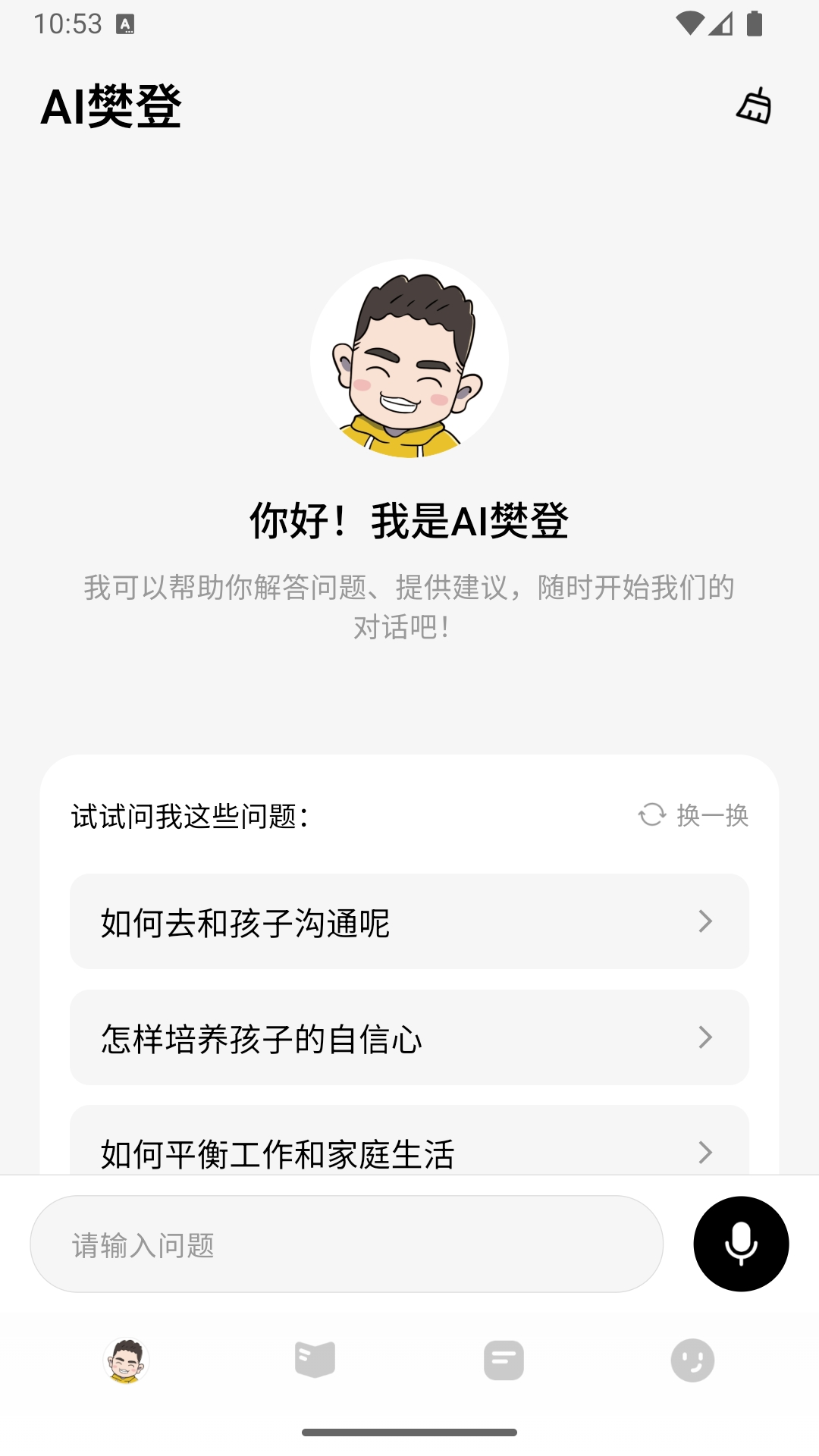Start voice input with the microphone button
The height and width of the screenshot is (1456, 819).
741,1244
